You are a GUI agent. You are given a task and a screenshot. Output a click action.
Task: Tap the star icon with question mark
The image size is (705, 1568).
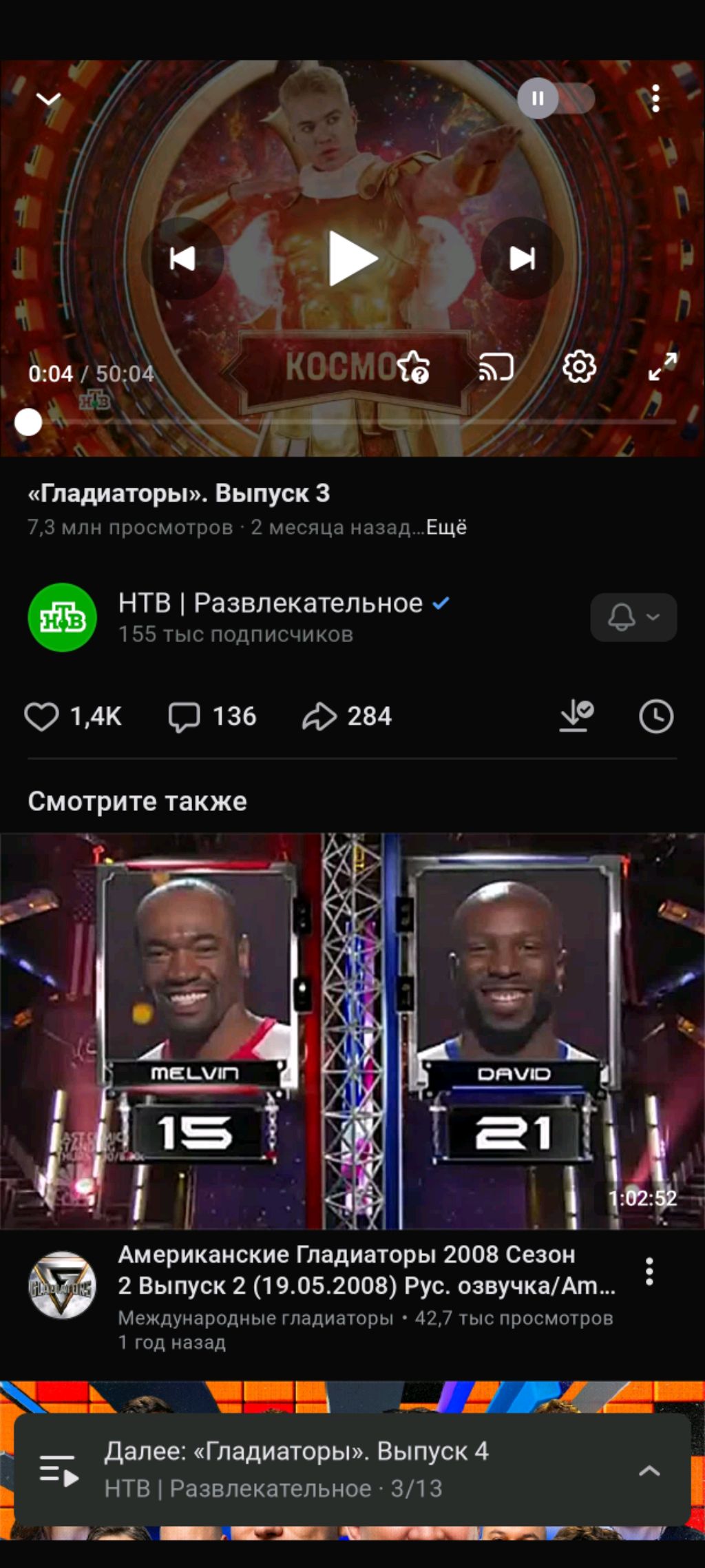[413, 367]
